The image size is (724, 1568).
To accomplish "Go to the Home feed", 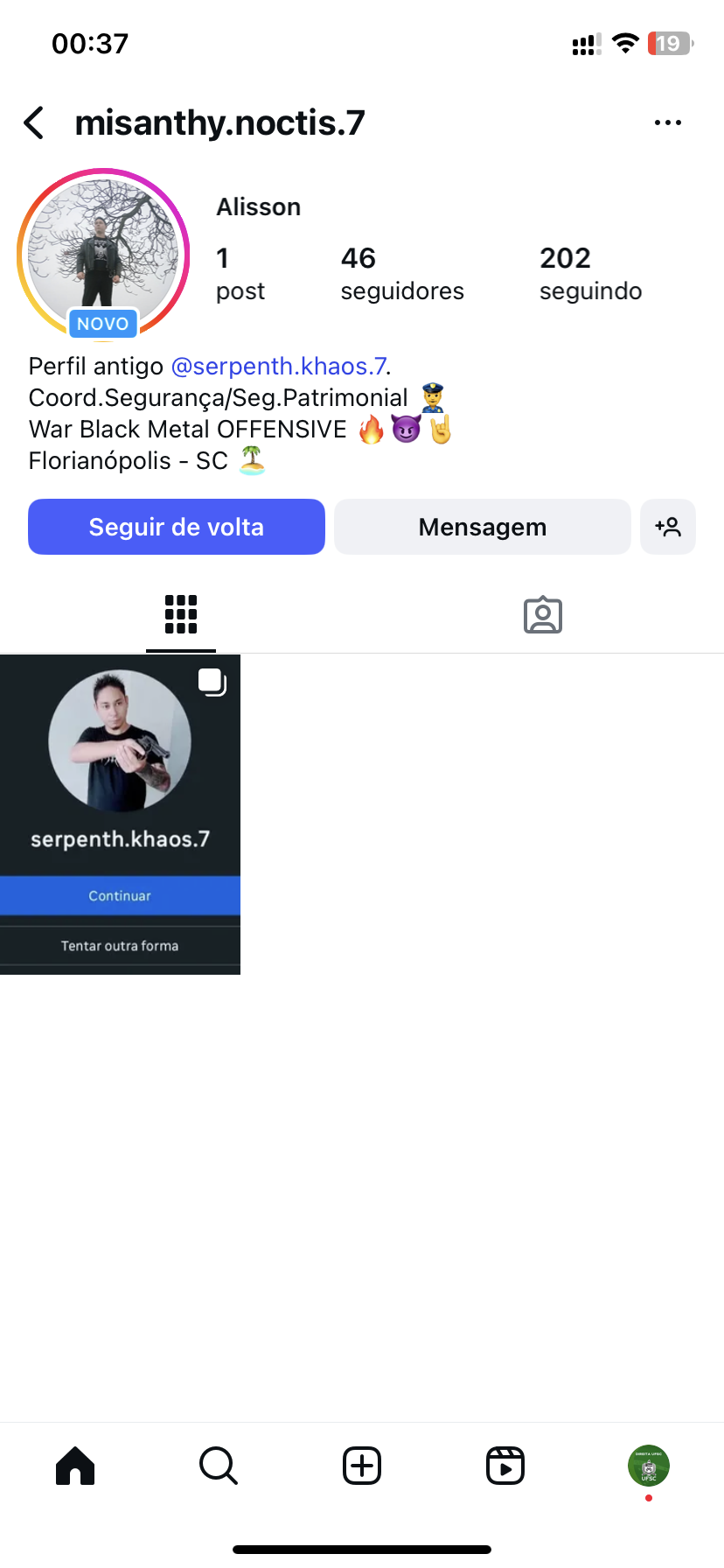I will click(x=75, y=1466).
